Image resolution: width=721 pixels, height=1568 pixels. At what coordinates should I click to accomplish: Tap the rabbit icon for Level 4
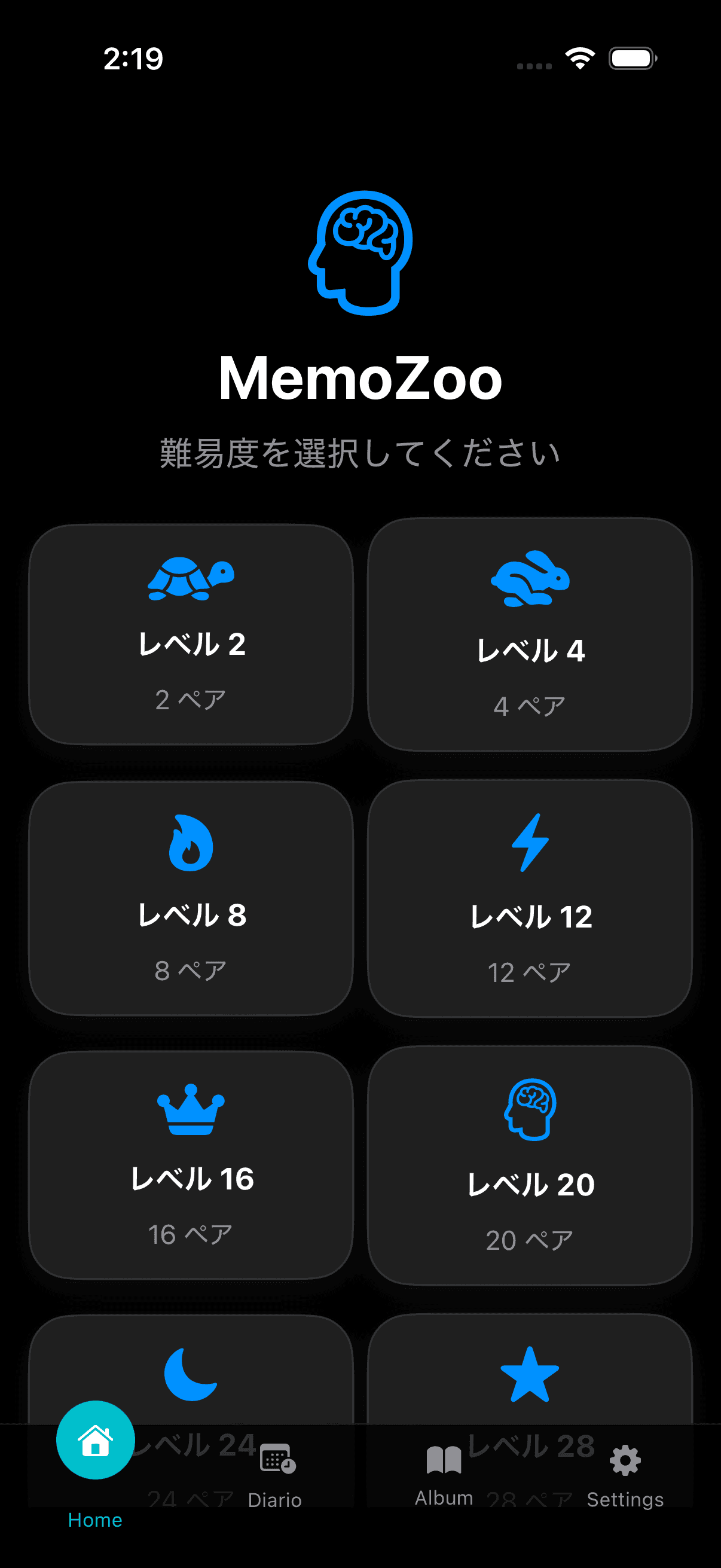pyautogui.click(x=529, y=578)
